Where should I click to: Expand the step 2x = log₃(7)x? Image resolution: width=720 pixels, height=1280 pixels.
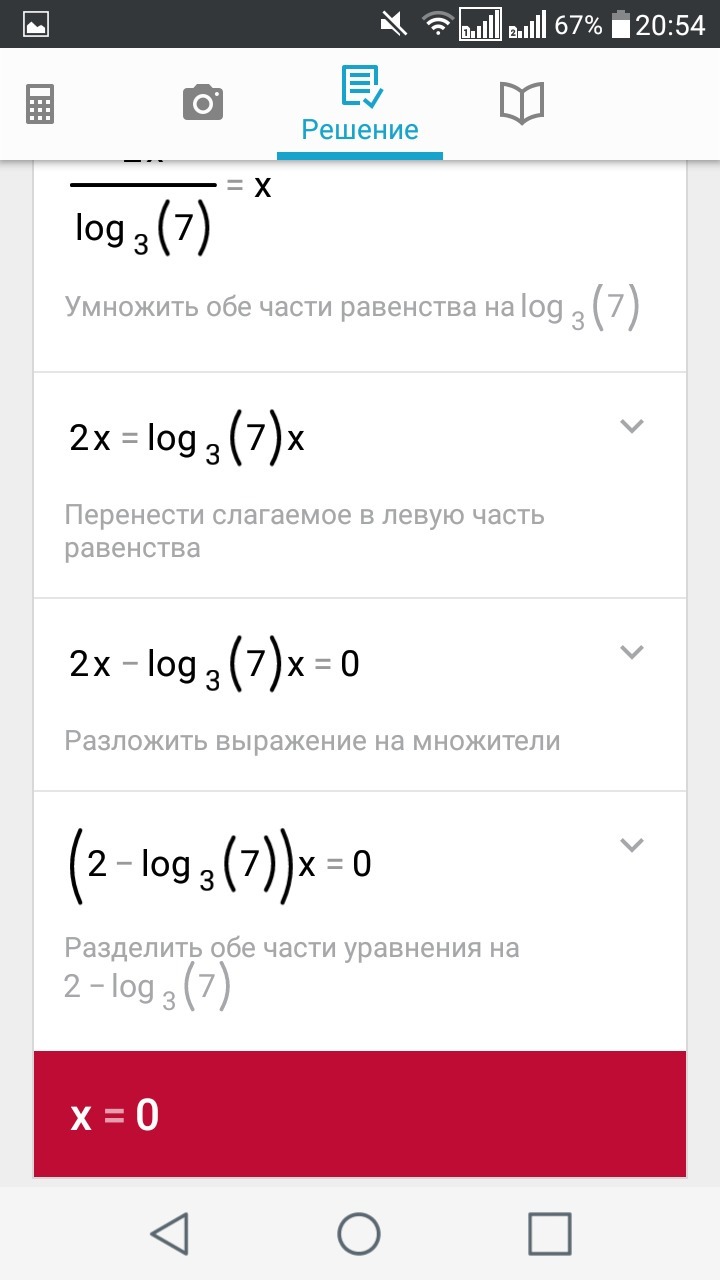[631, 426]
